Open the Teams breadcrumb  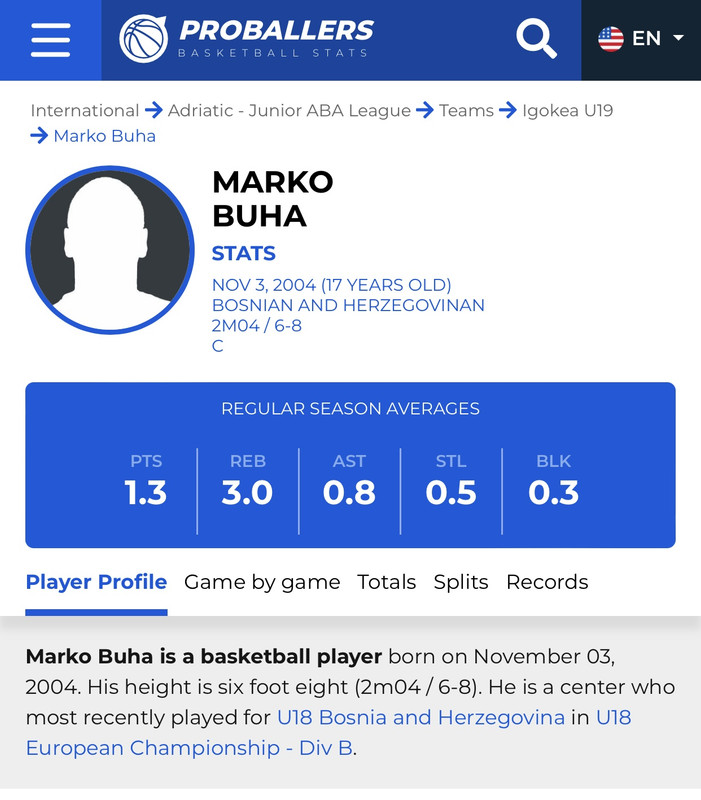click(466, 111)
